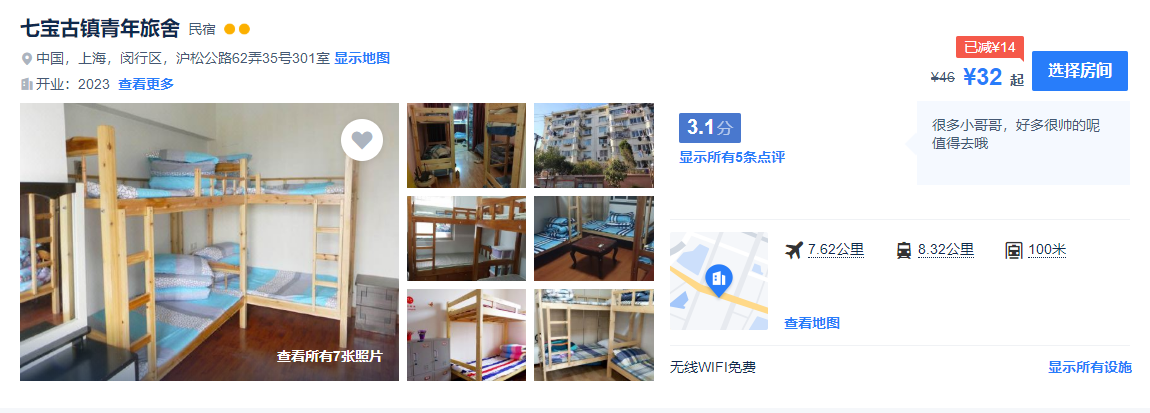
Task: Open the 显示地图 link beside the address
Action: pyautogui.click(x=362, y=58)
